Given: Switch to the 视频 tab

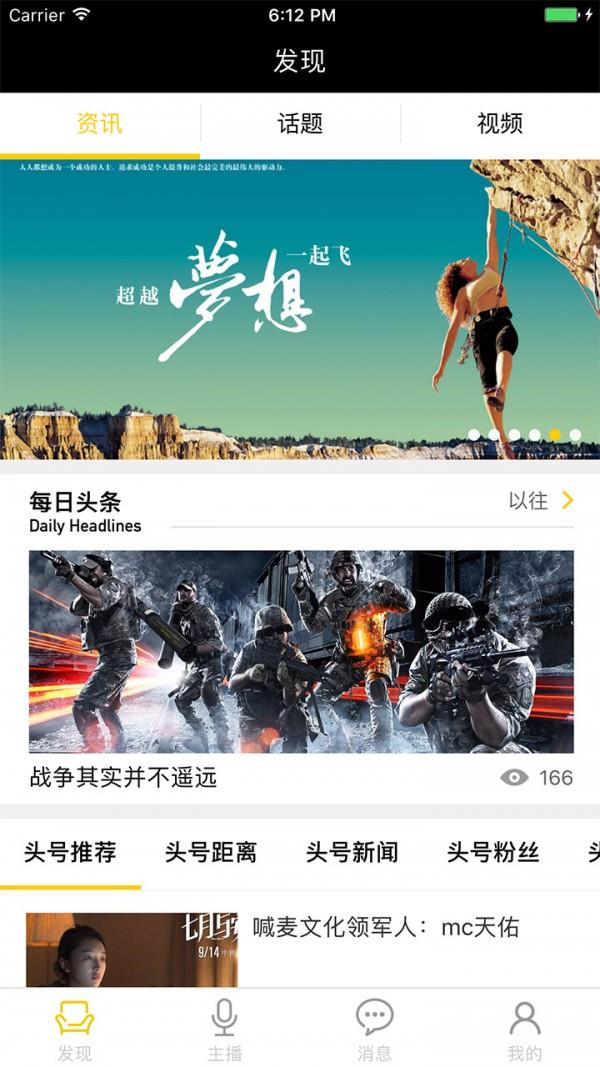Looking at the screenshot, I should (500, 124).
